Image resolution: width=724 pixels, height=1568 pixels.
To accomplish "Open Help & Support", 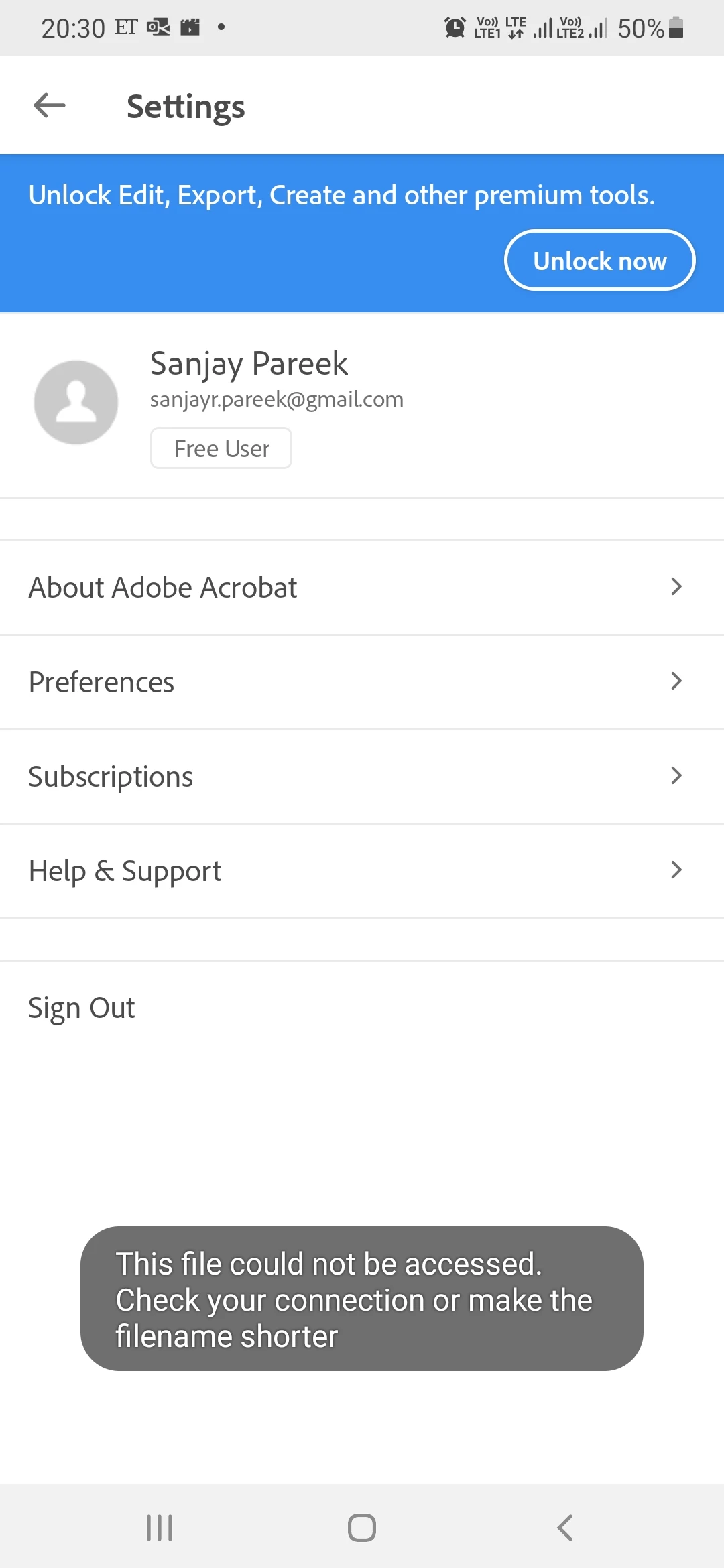I will click(x=362, y=871).
